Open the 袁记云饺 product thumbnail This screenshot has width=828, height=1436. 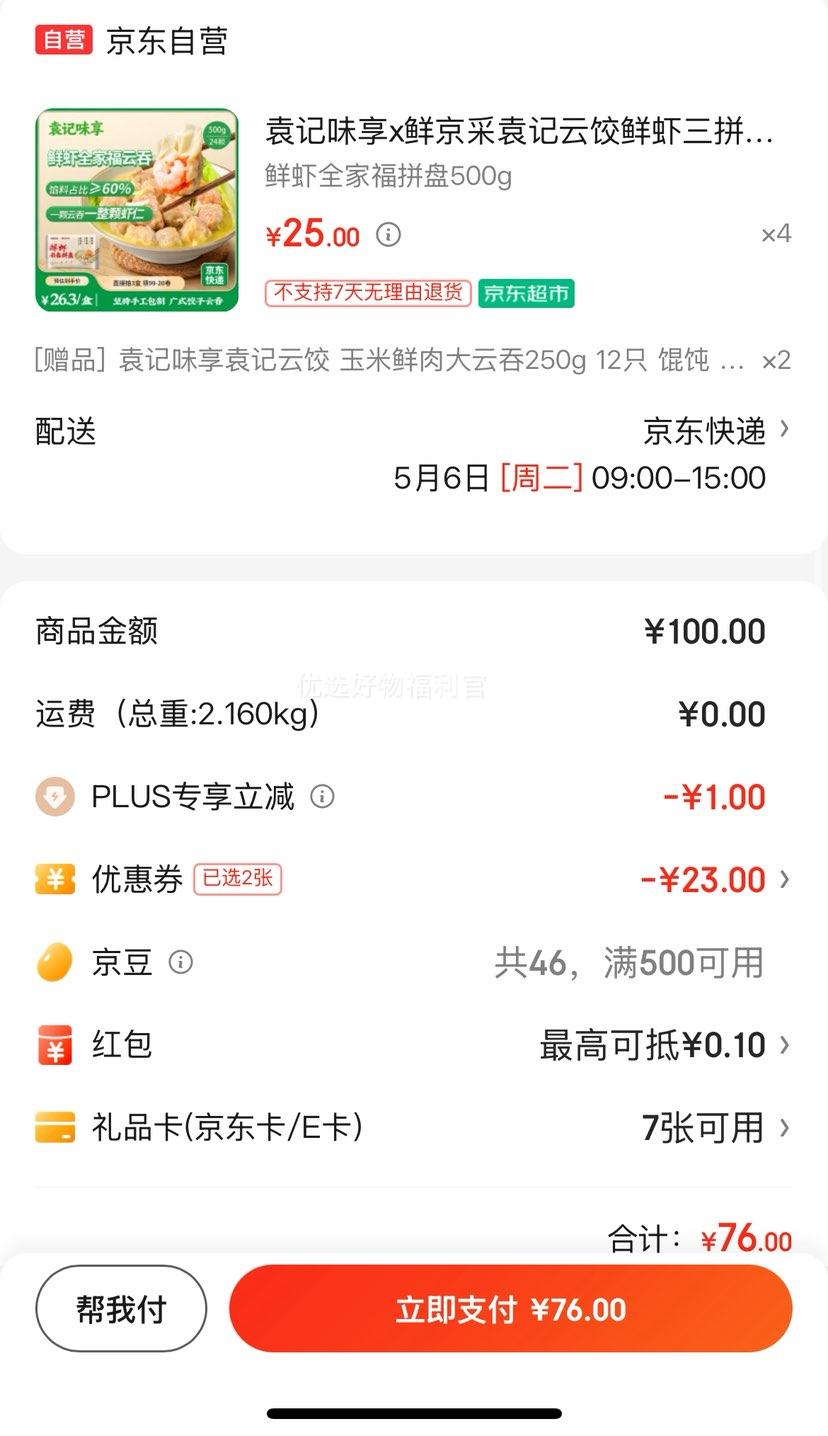[x=137, y=210]
